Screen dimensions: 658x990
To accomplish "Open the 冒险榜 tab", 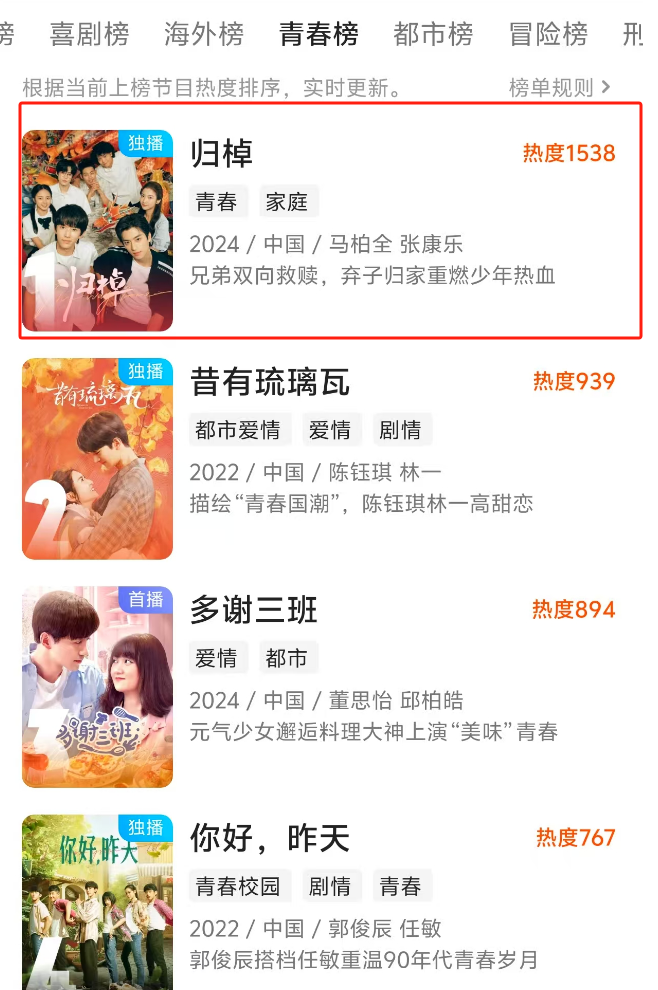I will point(548,35).
